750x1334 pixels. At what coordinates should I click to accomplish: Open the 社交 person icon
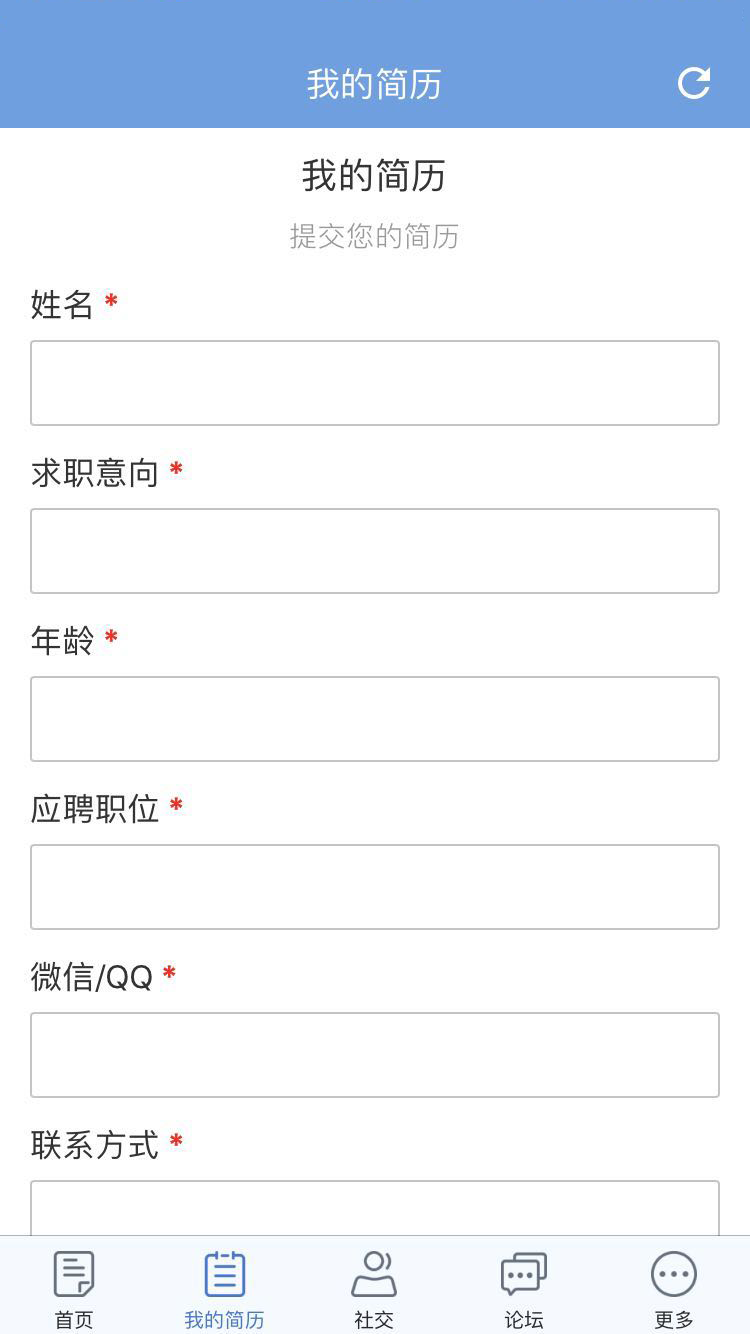click(x=374, y=1273)
